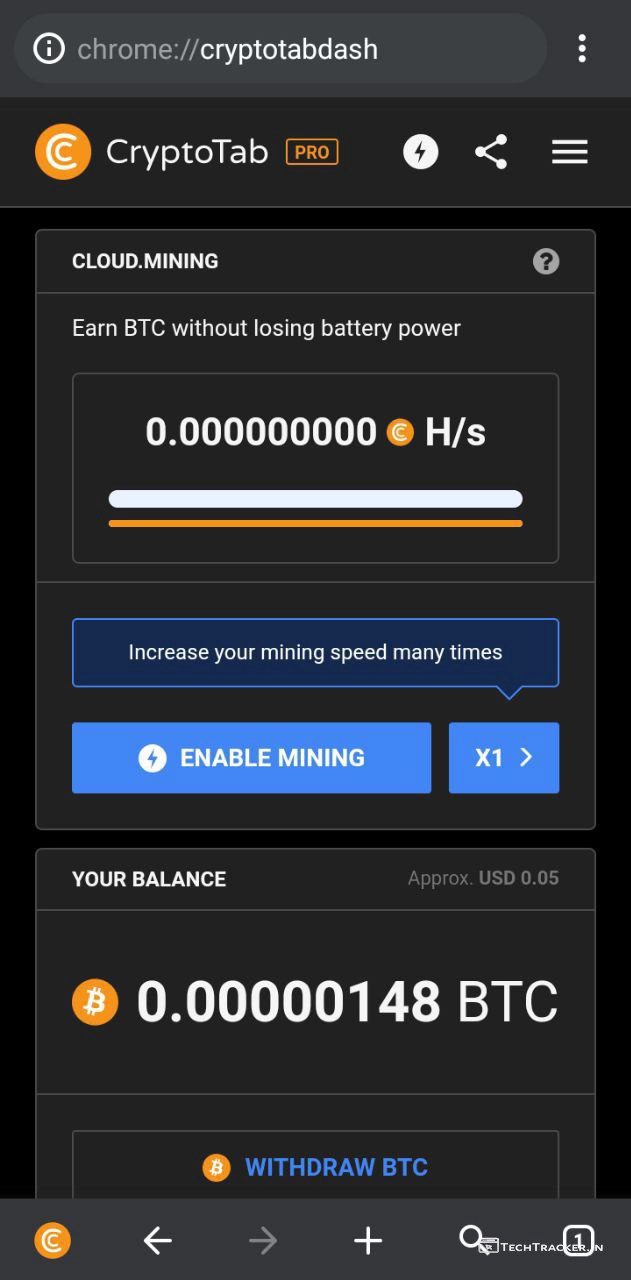Tap the lightning bolt mining icon
The height and width of the screenshot is (1280, 631).
420,152
